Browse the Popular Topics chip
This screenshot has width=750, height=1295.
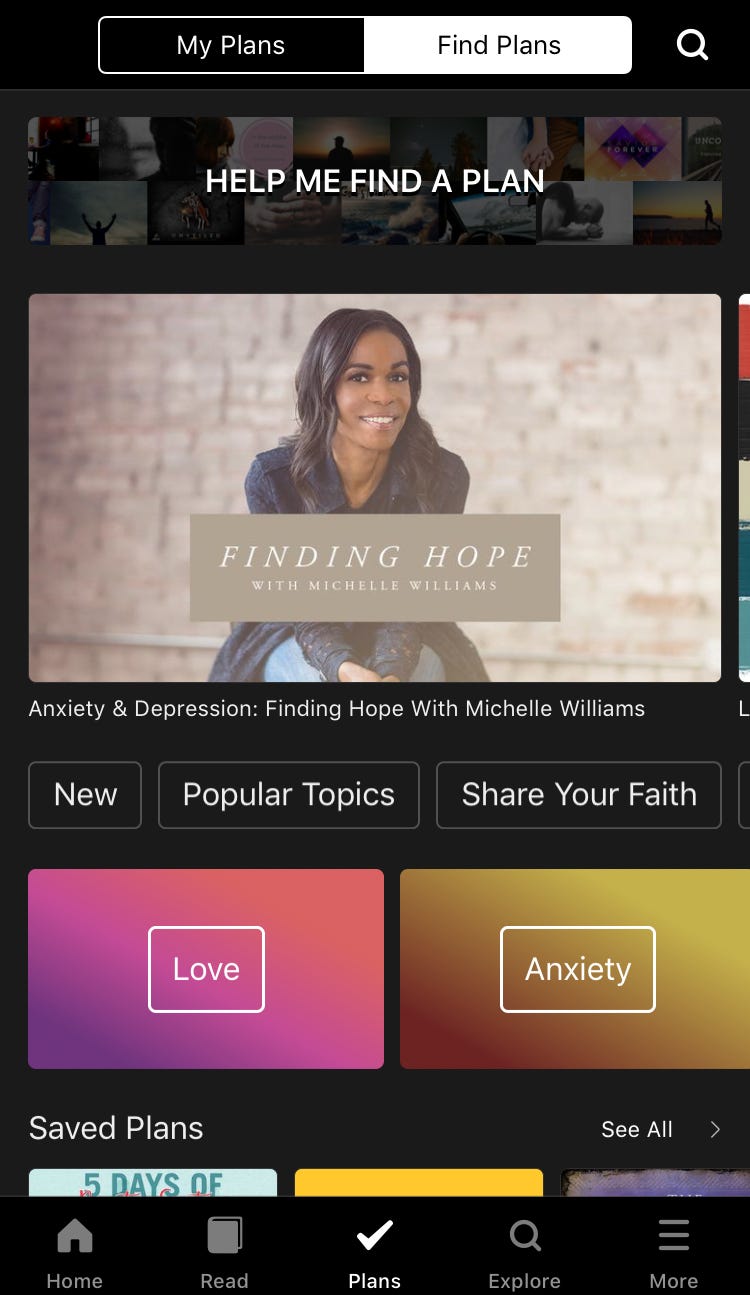click(x=288, y=795)
